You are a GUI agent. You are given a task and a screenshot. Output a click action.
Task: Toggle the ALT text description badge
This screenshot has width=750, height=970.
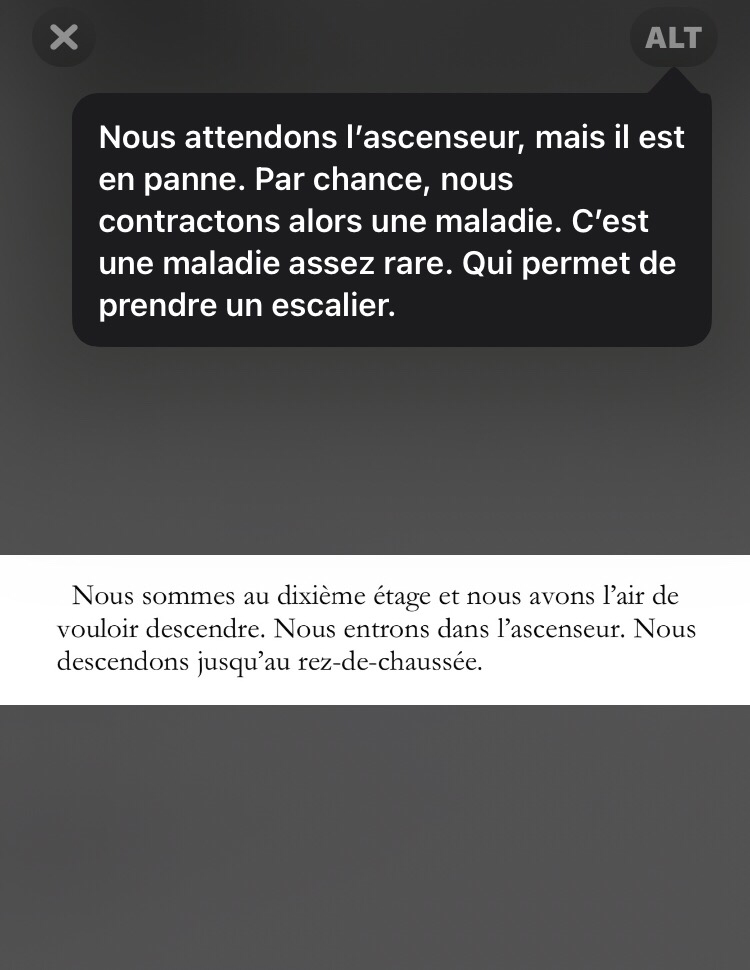[x=673, y=38]
